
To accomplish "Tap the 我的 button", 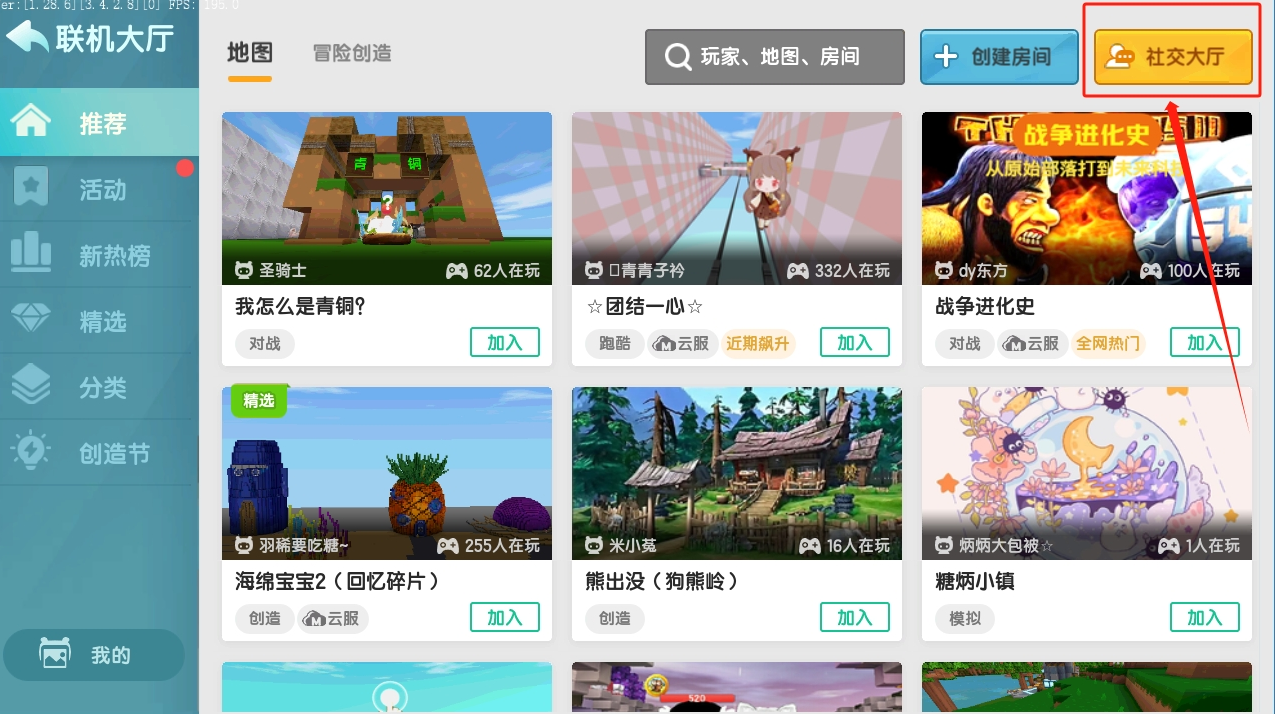I will [94, 655].
